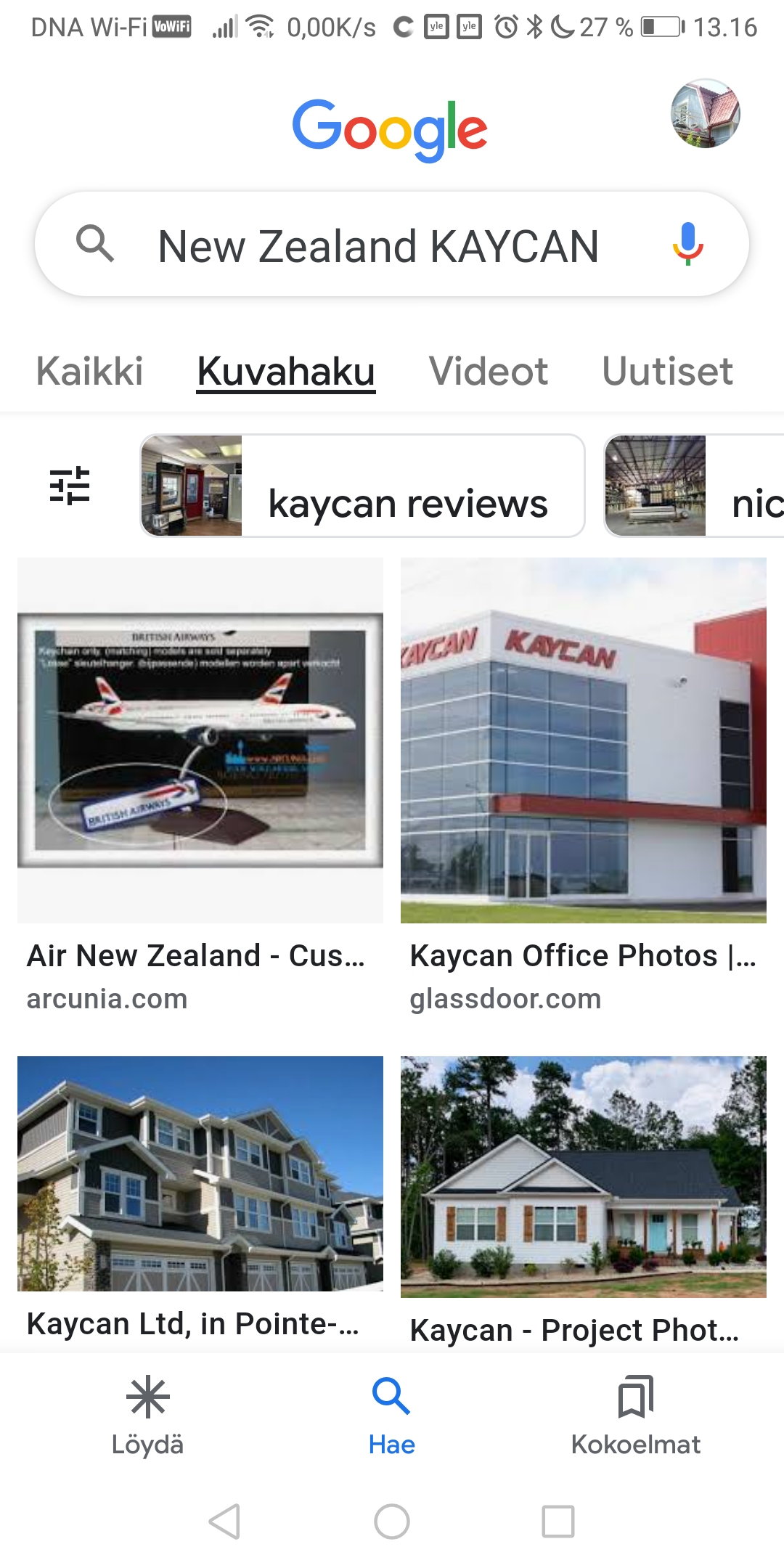784x1568 pixels.
Task: Go to the system home screen
Action: (x=392, y=1521)
